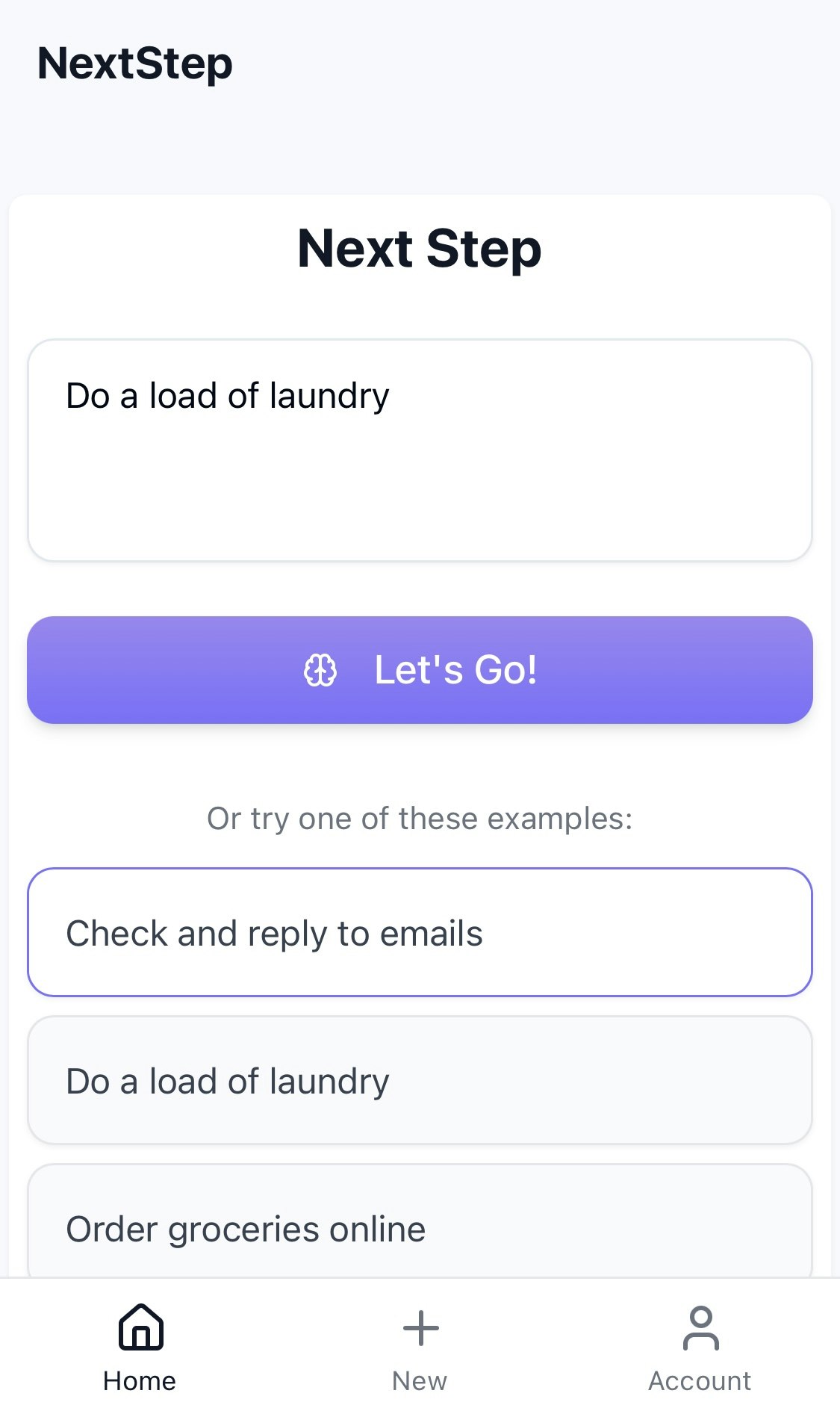Go to the Account tab
The height and width of the screenshot is (1414, 840).
click(700, 1346)
